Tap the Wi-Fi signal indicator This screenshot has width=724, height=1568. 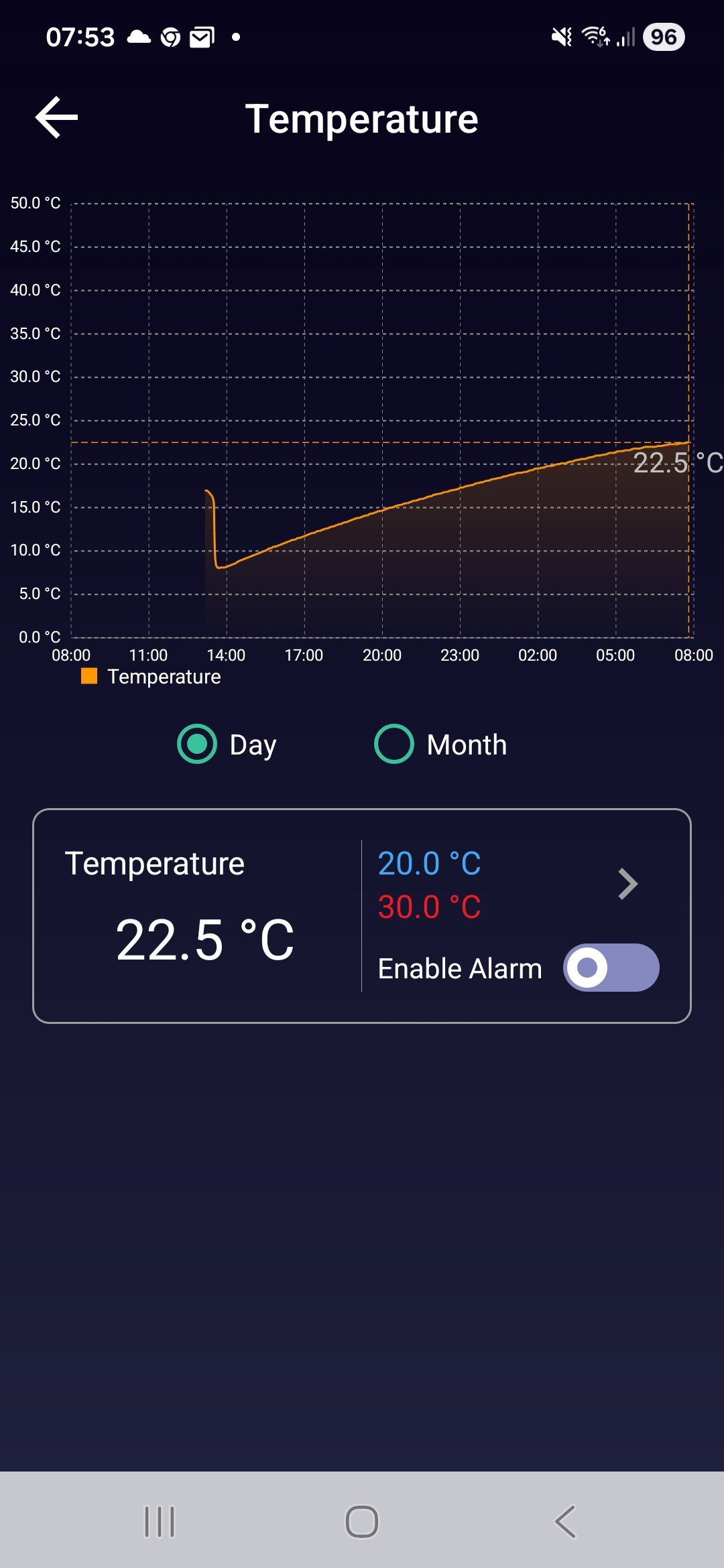(x=595, y=37)
